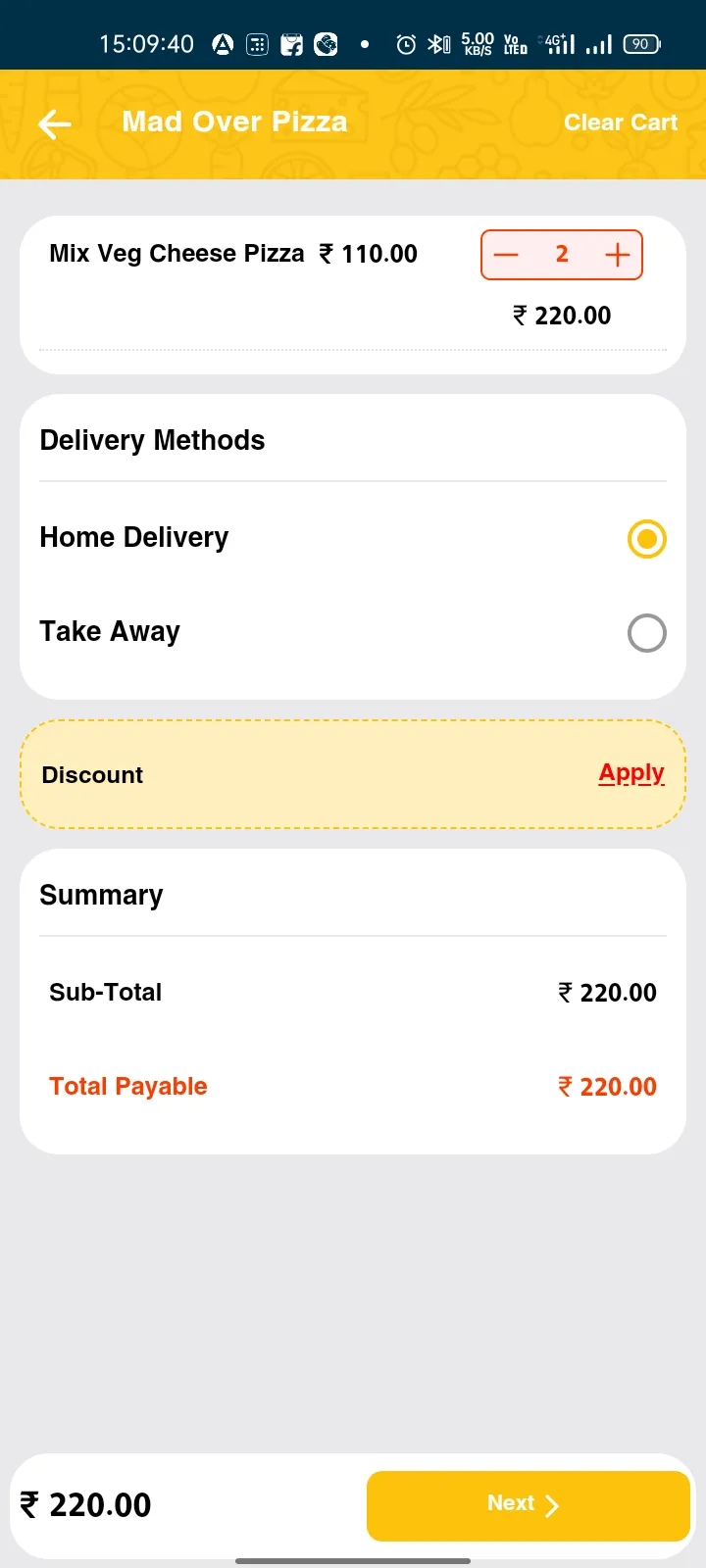Go back using the arrow icon
This screenshot has height=1568, width=706.
(55, 124)
